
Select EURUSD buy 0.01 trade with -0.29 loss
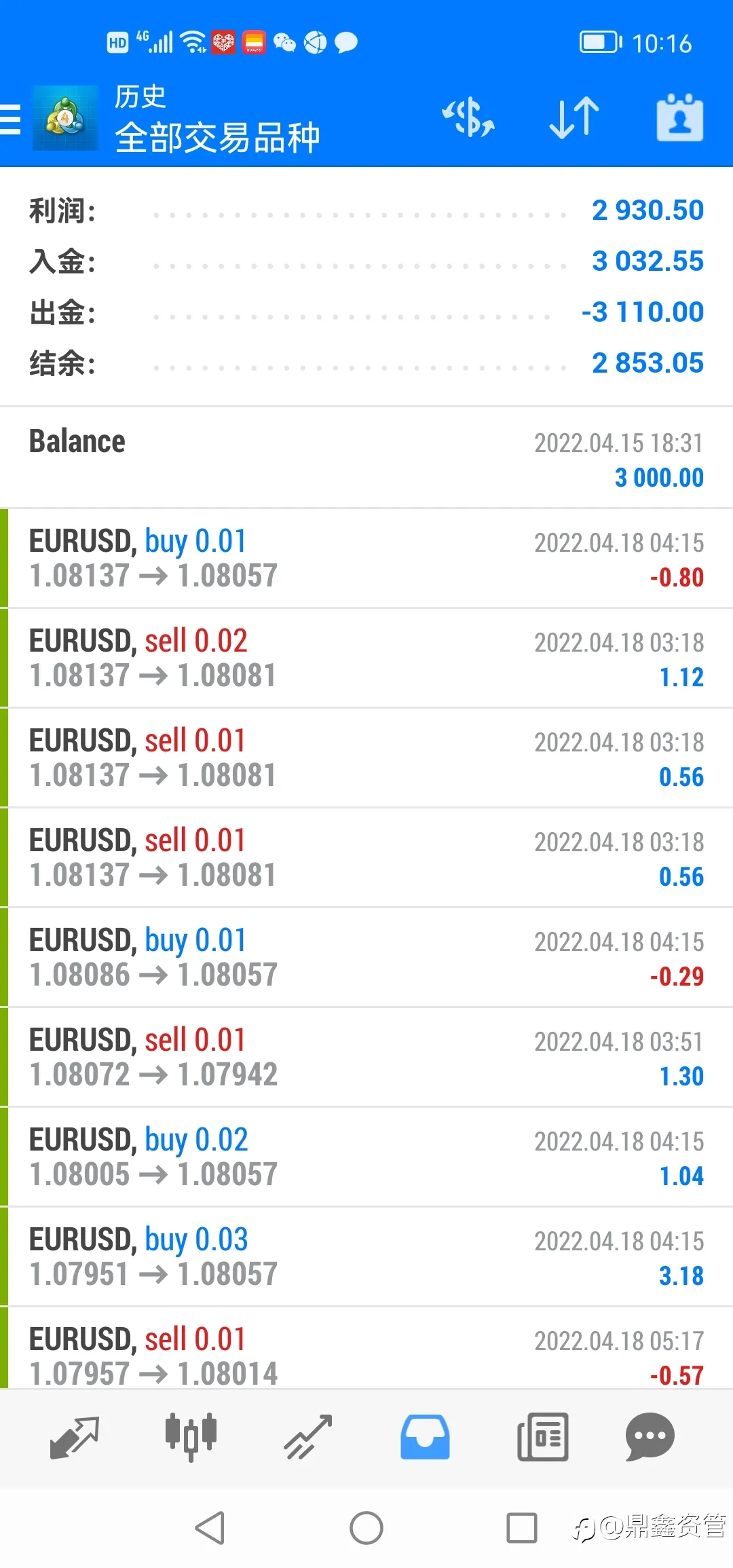pos(366,957)
